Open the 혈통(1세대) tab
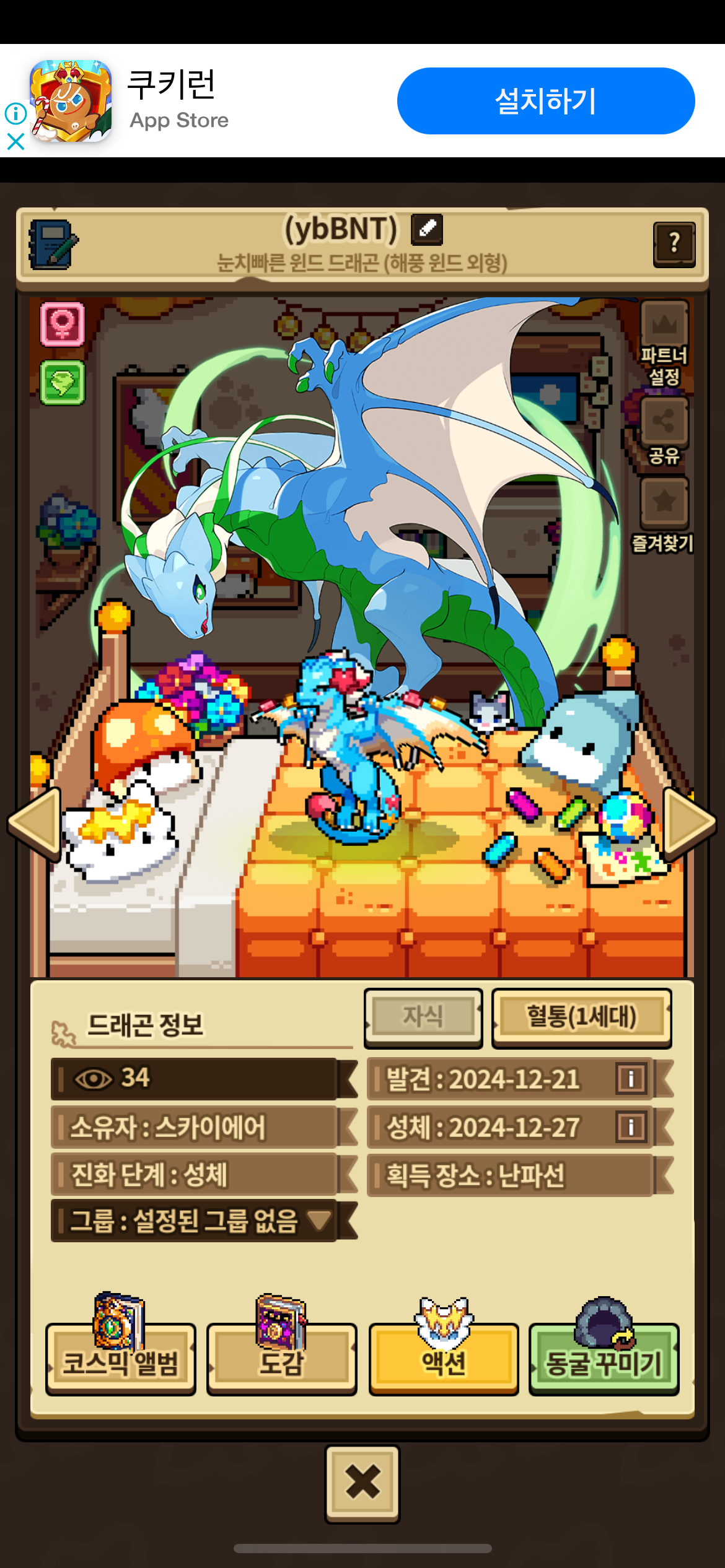The height and width of the screenshot is (1568, 725). pos(581,1017)
